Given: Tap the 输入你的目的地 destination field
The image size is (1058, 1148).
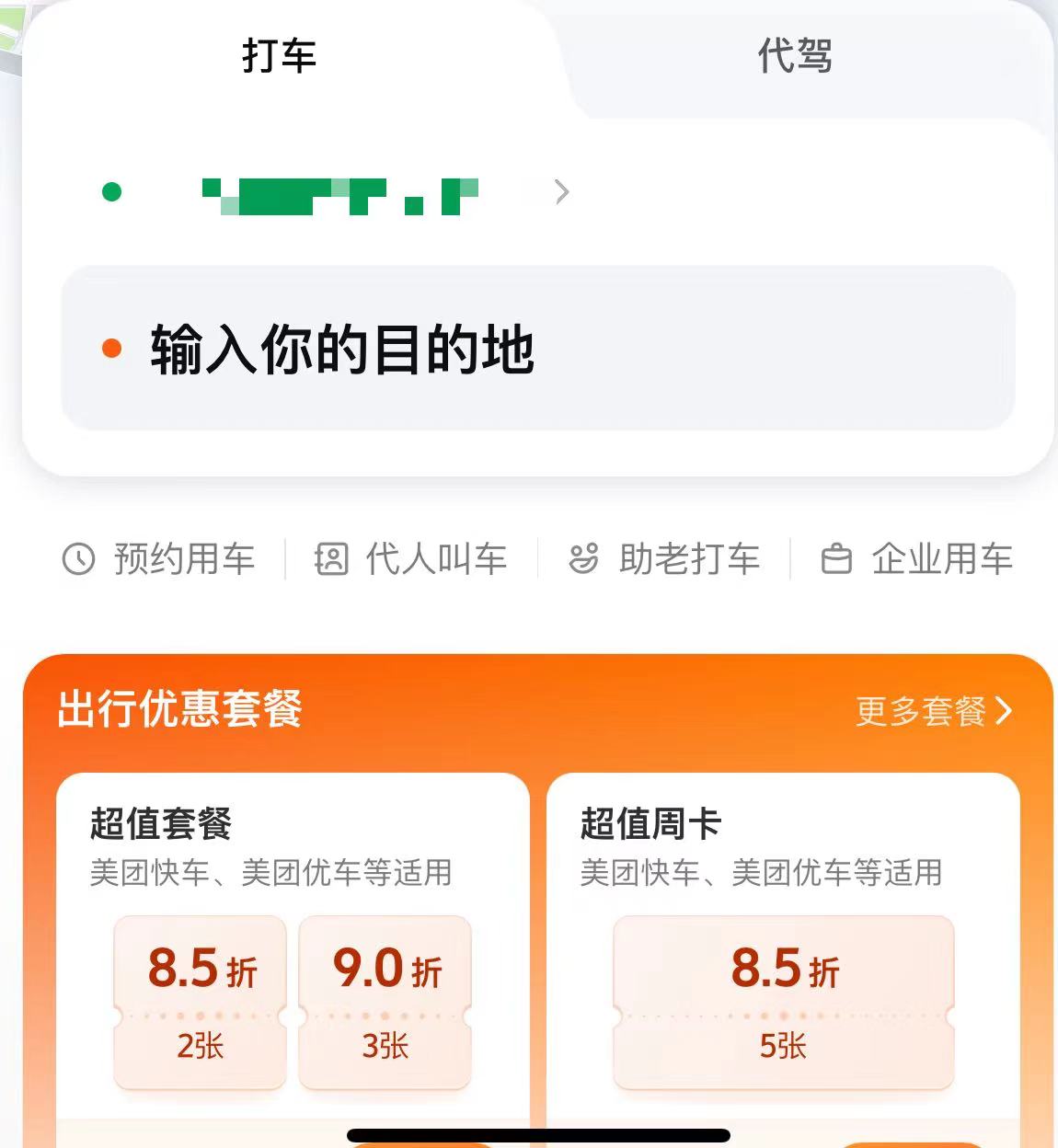Looking at the screenshot, I should point(537,349).
